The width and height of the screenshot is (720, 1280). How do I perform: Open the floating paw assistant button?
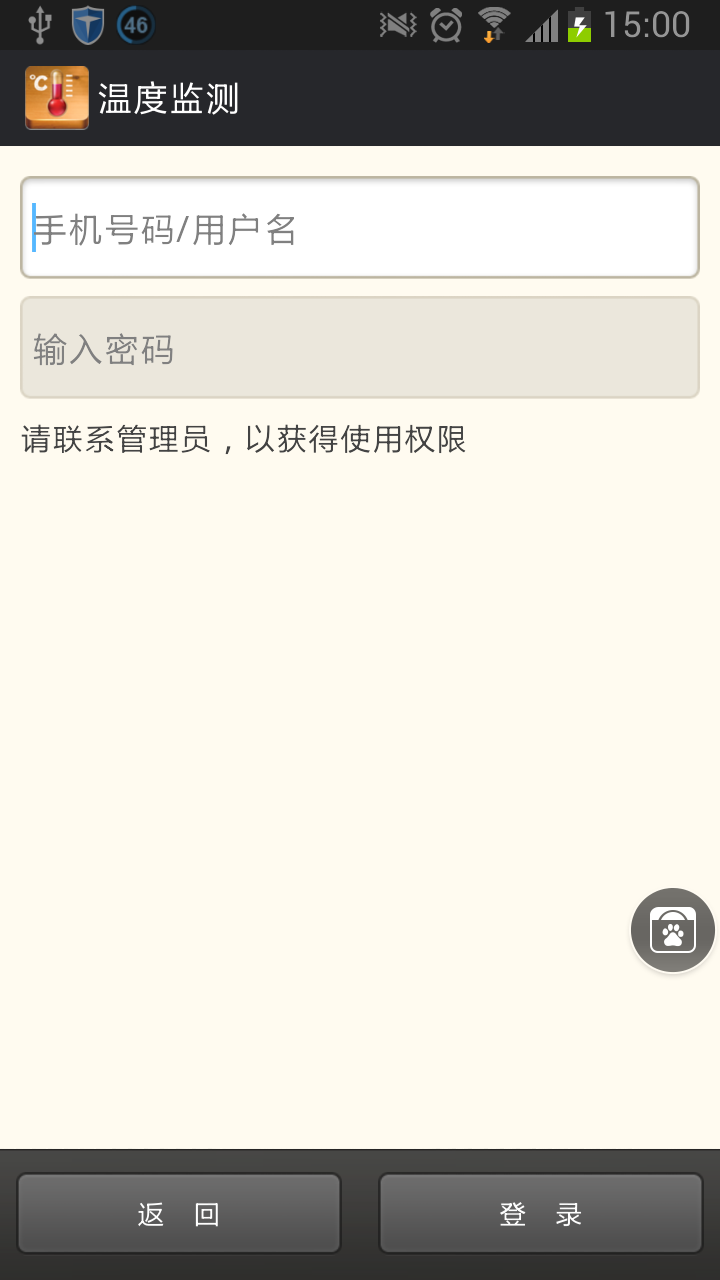click(x=673, y=930)
